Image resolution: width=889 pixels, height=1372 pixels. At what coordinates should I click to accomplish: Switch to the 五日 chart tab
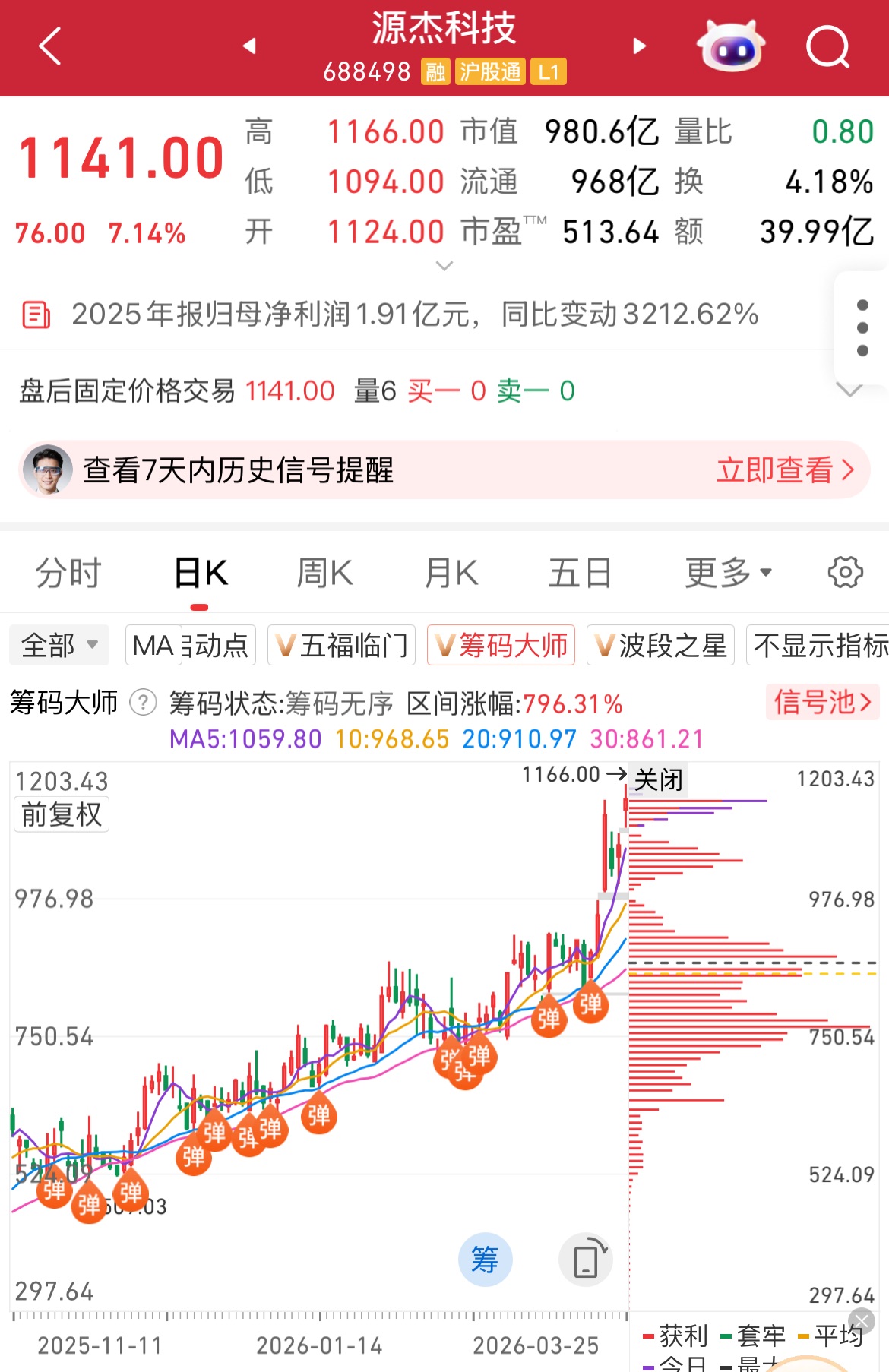[x=580, y=573]
